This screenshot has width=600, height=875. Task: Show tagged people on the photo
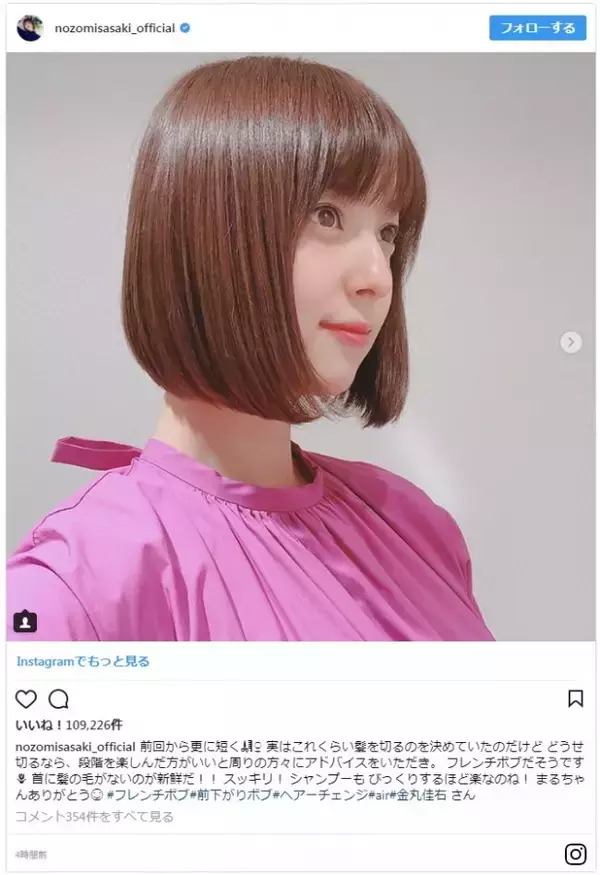25,621
